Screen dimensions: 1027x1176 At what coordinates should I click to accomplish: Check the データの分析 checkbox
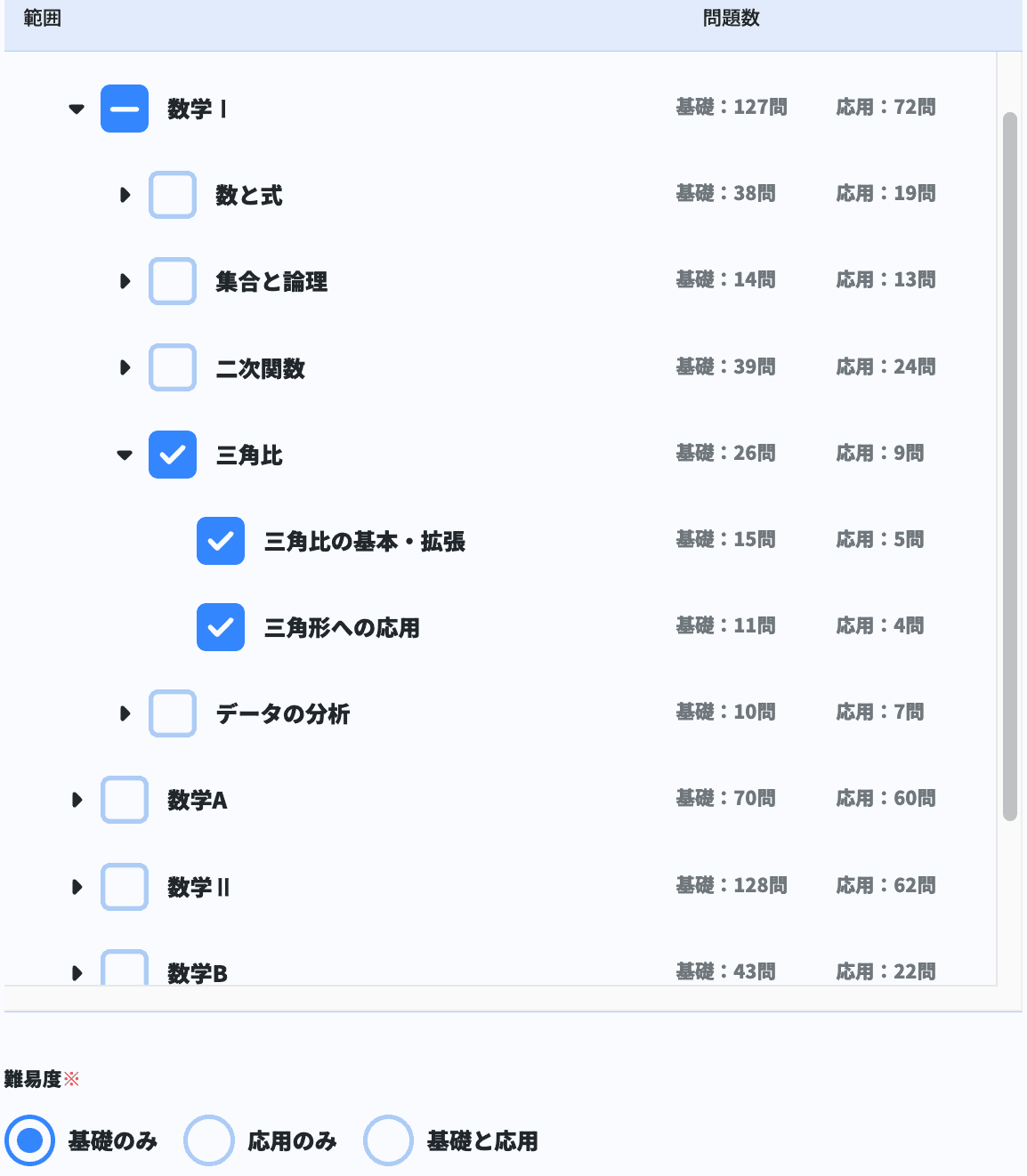[x=173, y=713]
